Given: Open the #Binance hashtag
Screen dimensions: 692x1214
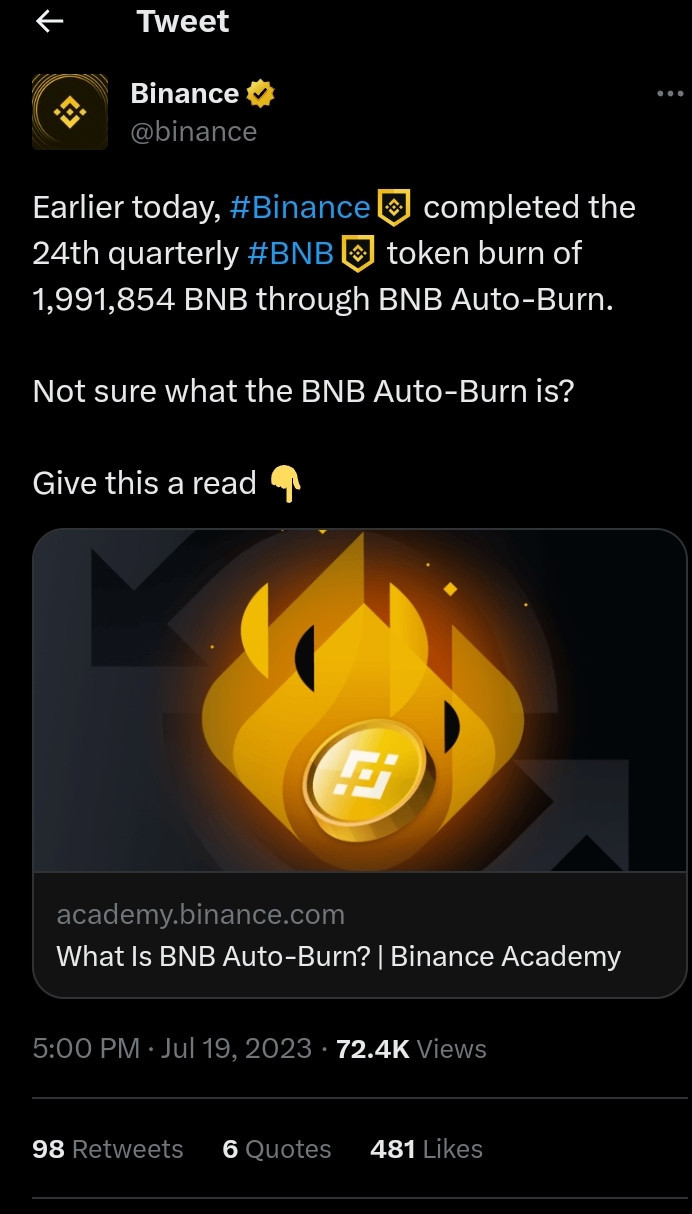Looking at the screenshot, I should (299, 207).
